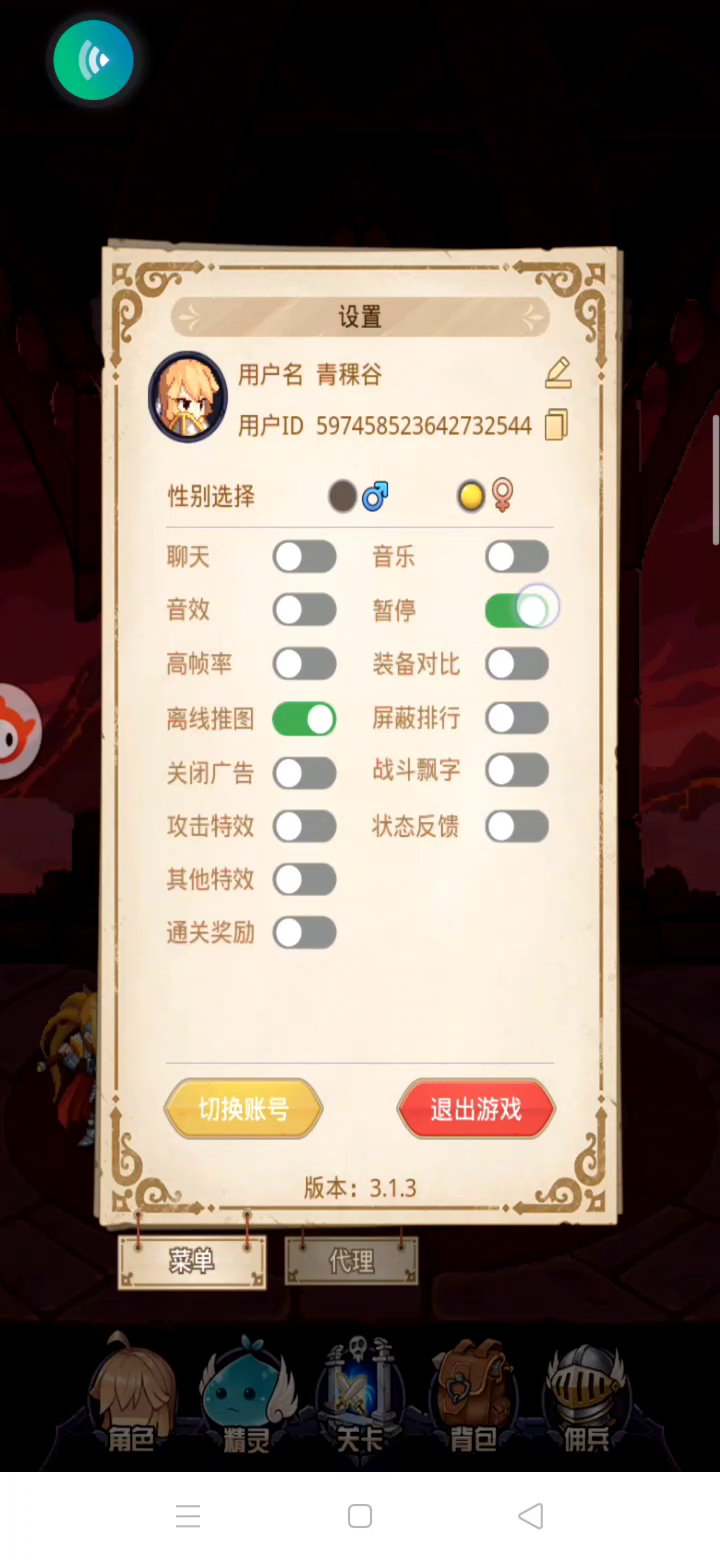Toggle 通关奖励 switch
The width and height of the screenshot is (720, 1560).
(x=305, y=934)
